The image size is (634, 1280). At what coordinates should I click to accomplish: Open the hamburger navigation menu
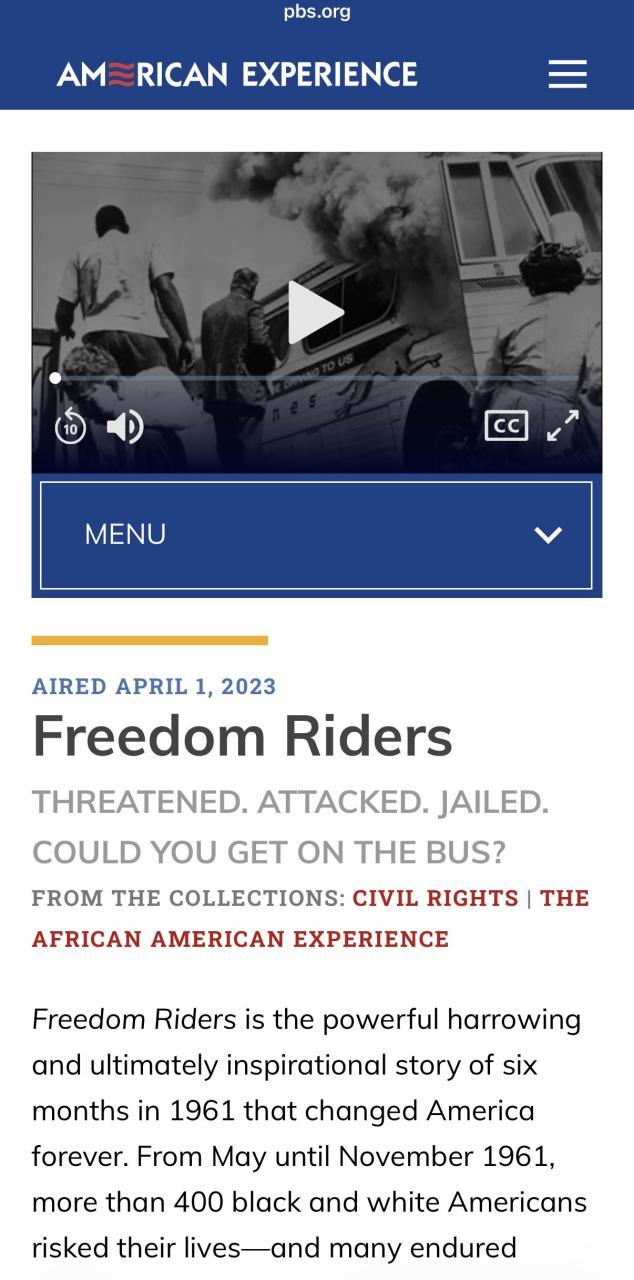click(567, 74)
